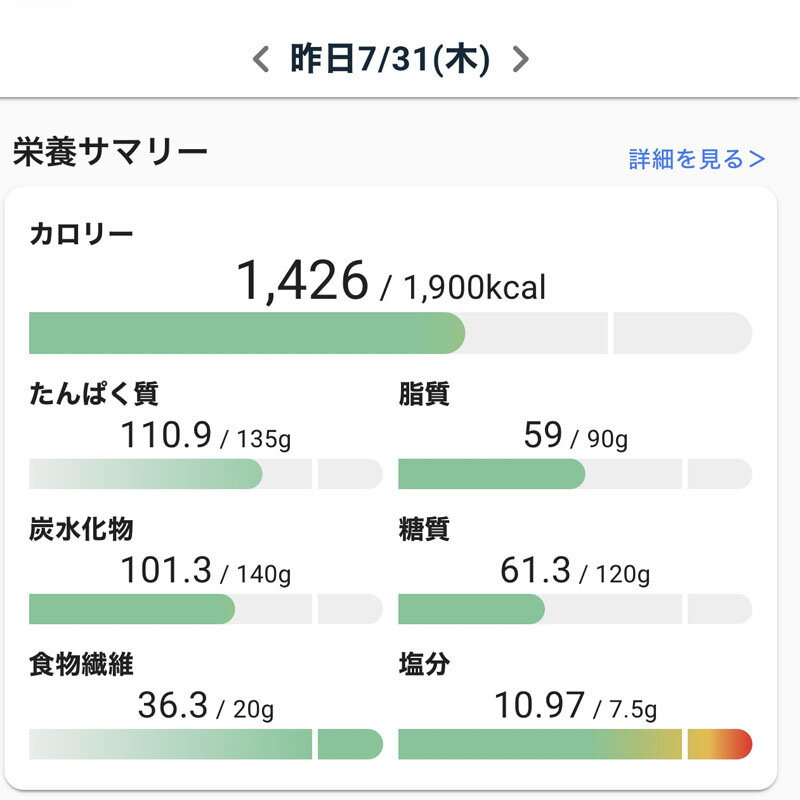The image size is (800, 800).
Task: Go to the previous day arrow
Action: (261, 60)
